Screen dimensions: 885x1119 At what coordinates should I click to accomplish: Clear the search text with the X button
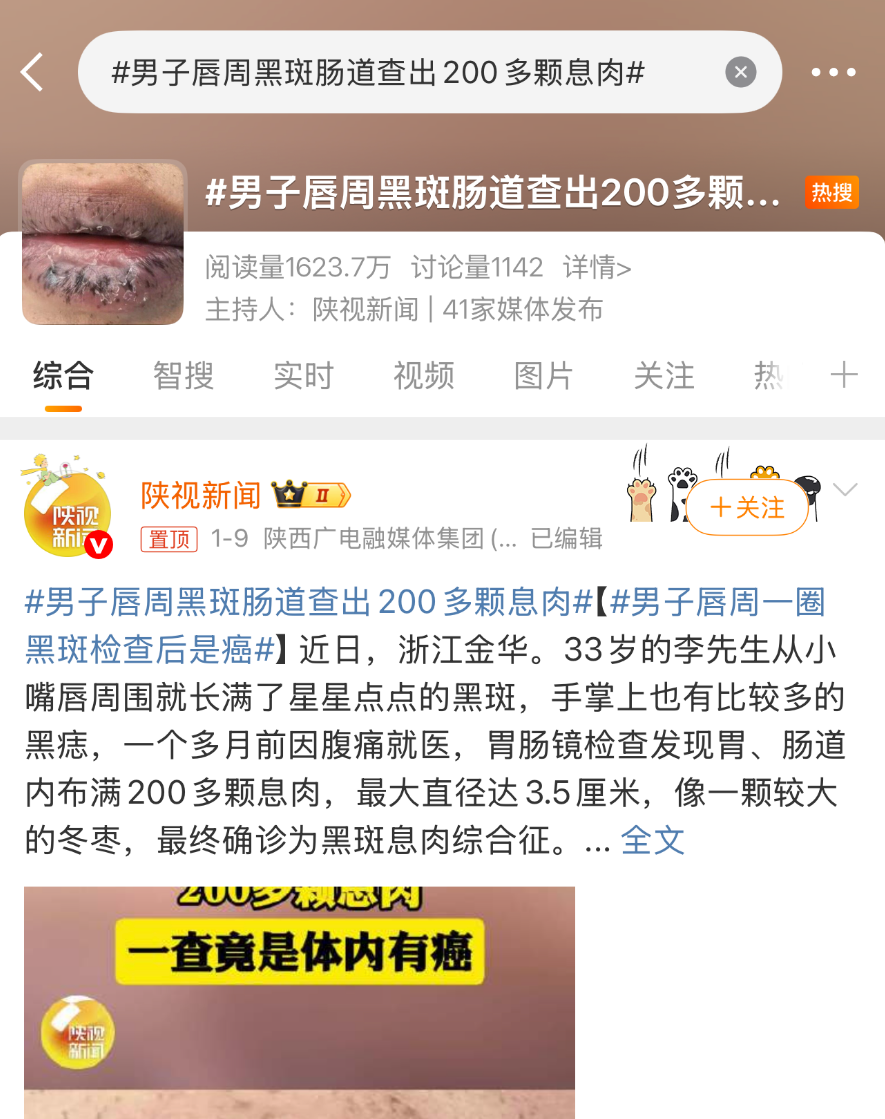[x=740, y=72]
